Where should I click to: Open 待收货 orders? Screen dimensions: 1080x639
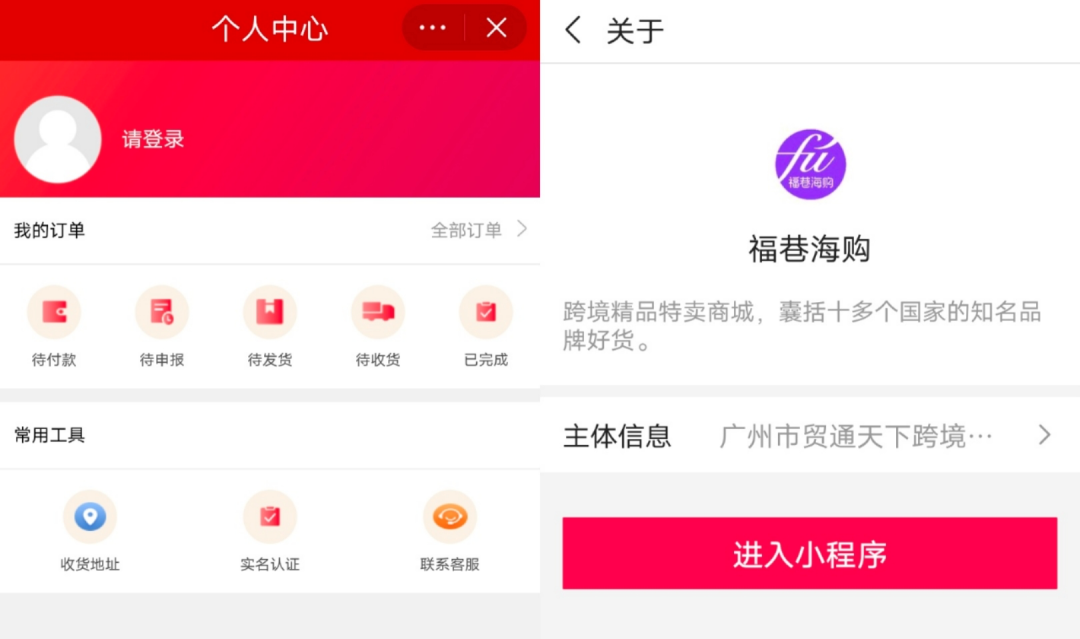[378, 326]
